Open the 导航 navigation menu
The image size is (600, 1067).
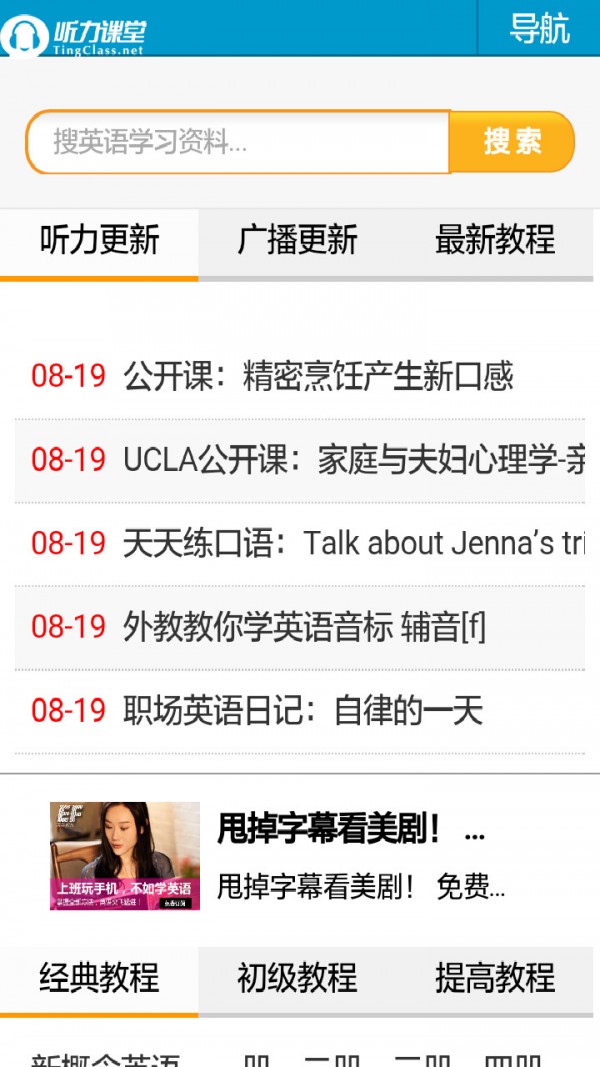(539, 28)
